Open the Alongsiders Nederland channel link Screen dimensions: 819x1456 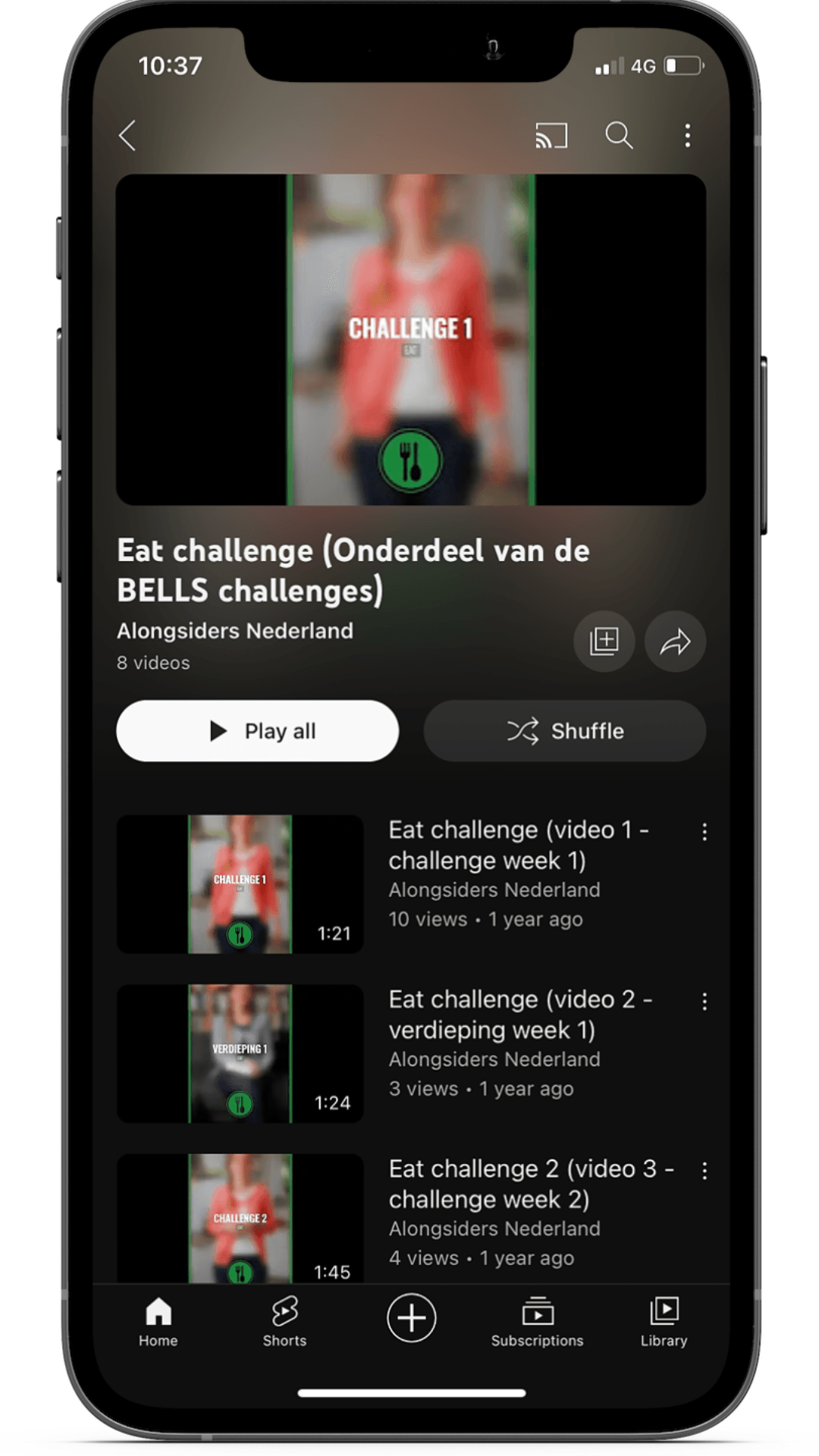235,631
